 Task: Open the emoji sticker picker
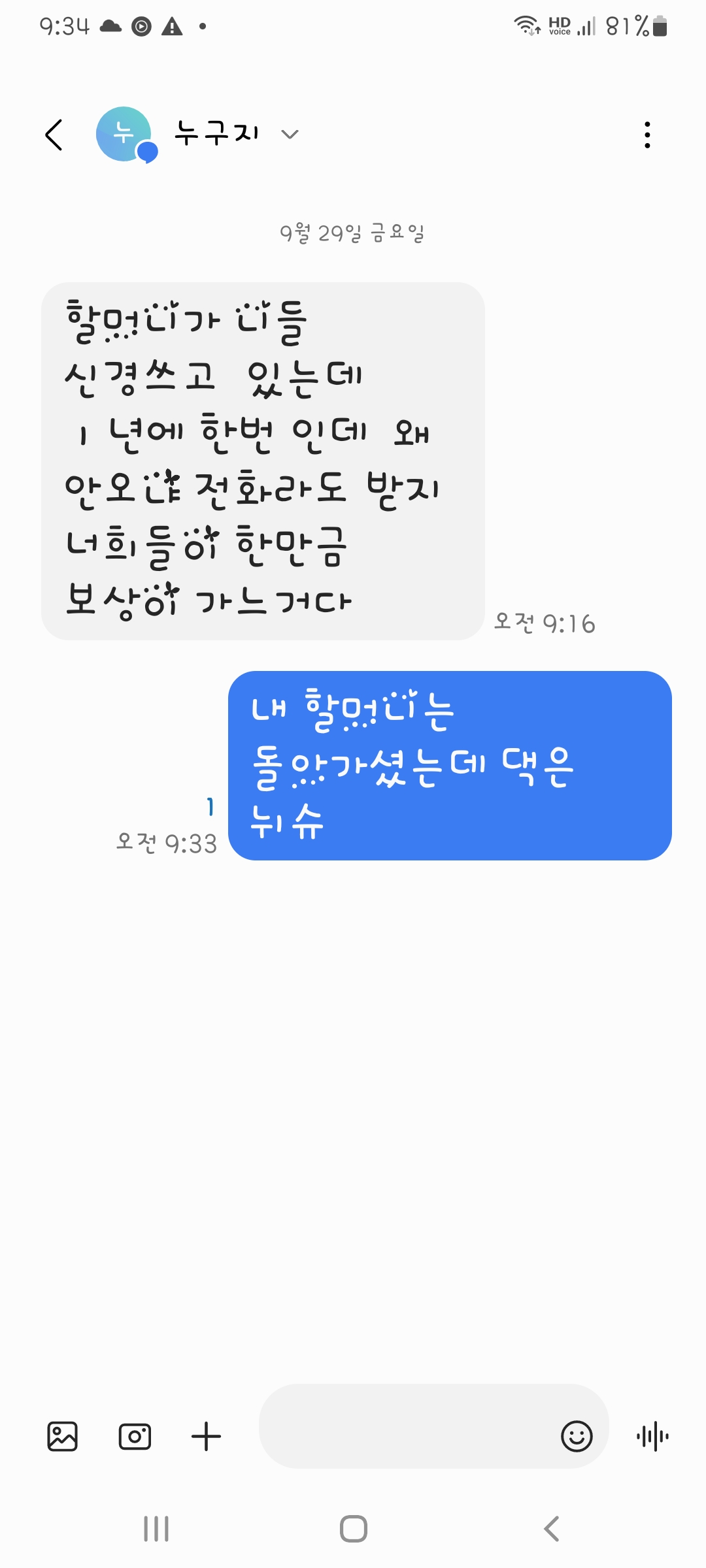click(577, 1437)
